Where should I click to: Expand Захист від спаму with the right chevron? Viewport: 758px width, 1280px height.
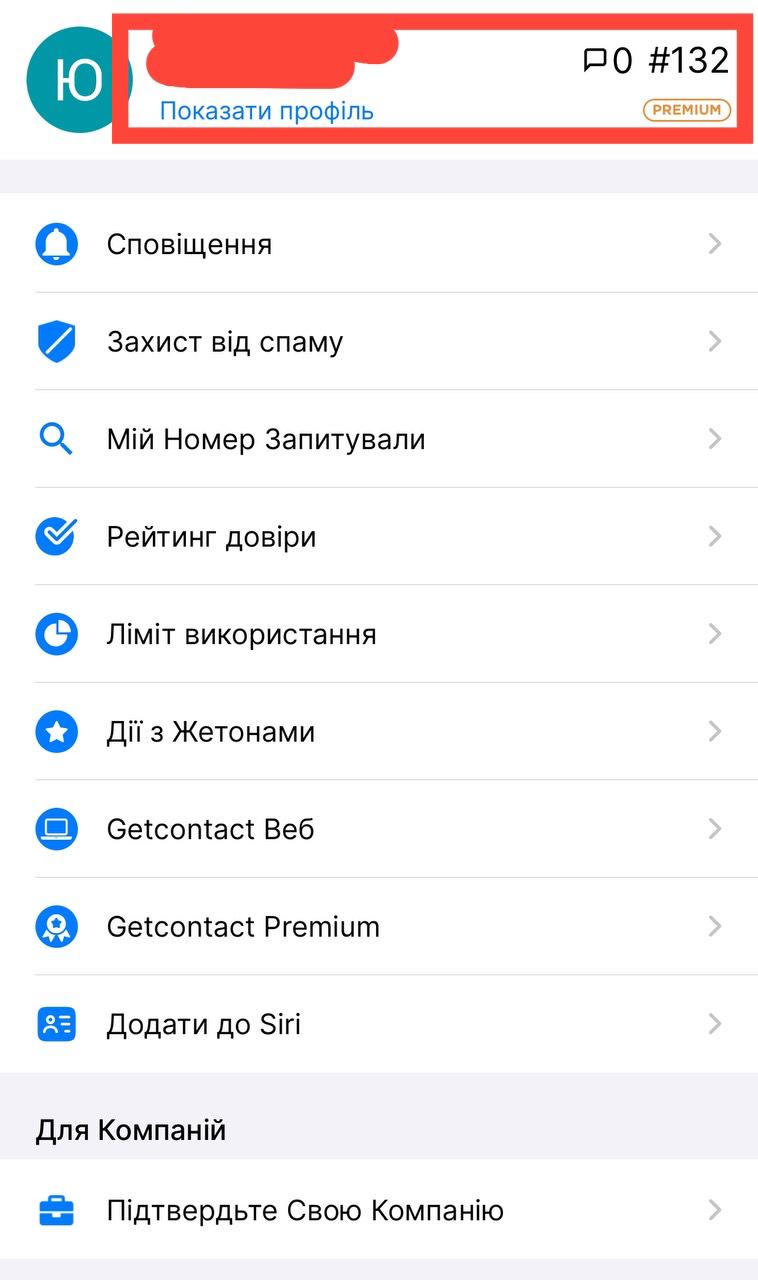coord(715,340)
